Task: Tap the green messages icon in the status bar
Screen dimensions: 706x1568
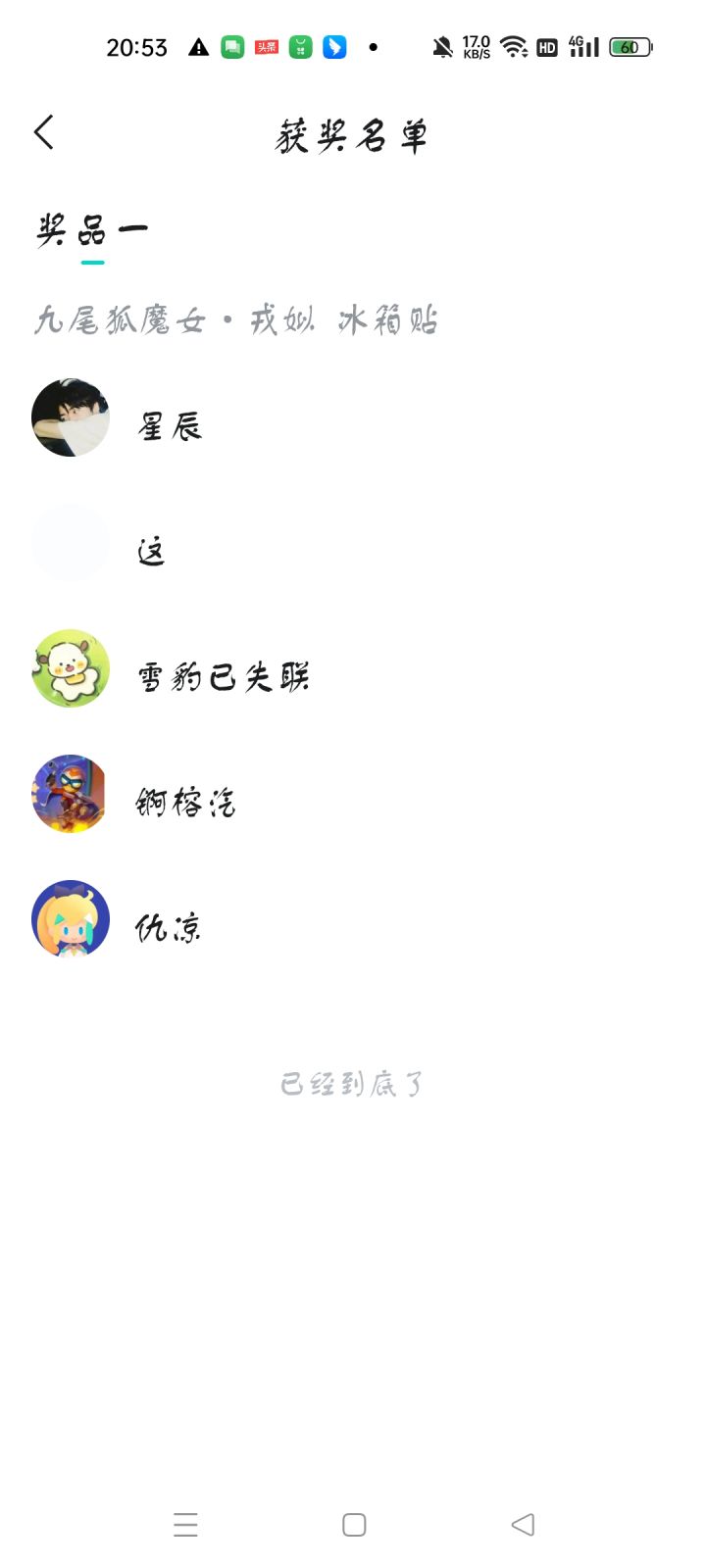Action: pos(231,46)
